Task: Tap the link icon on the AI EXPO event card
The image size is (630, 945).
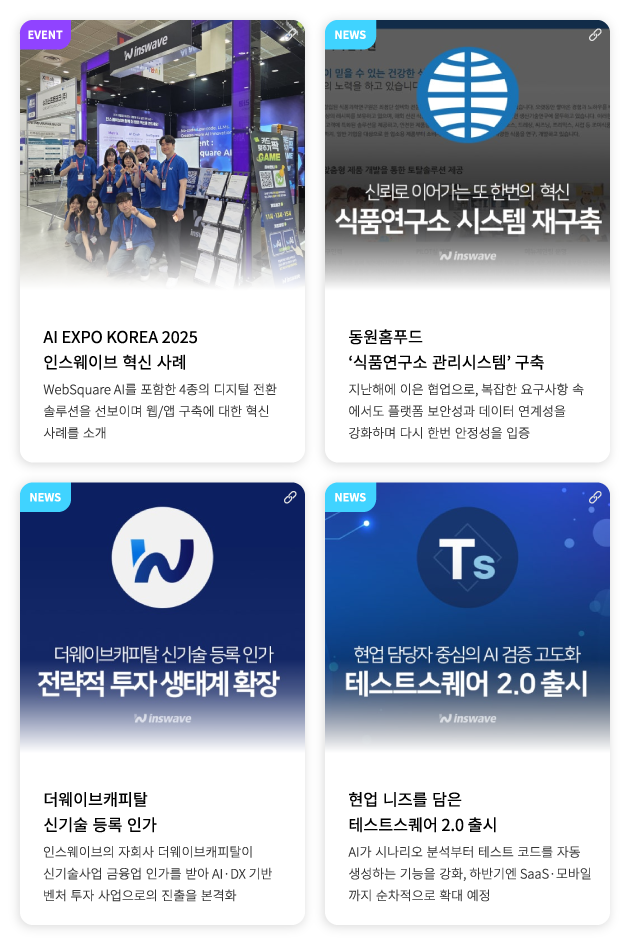Action: click(290, 35)
